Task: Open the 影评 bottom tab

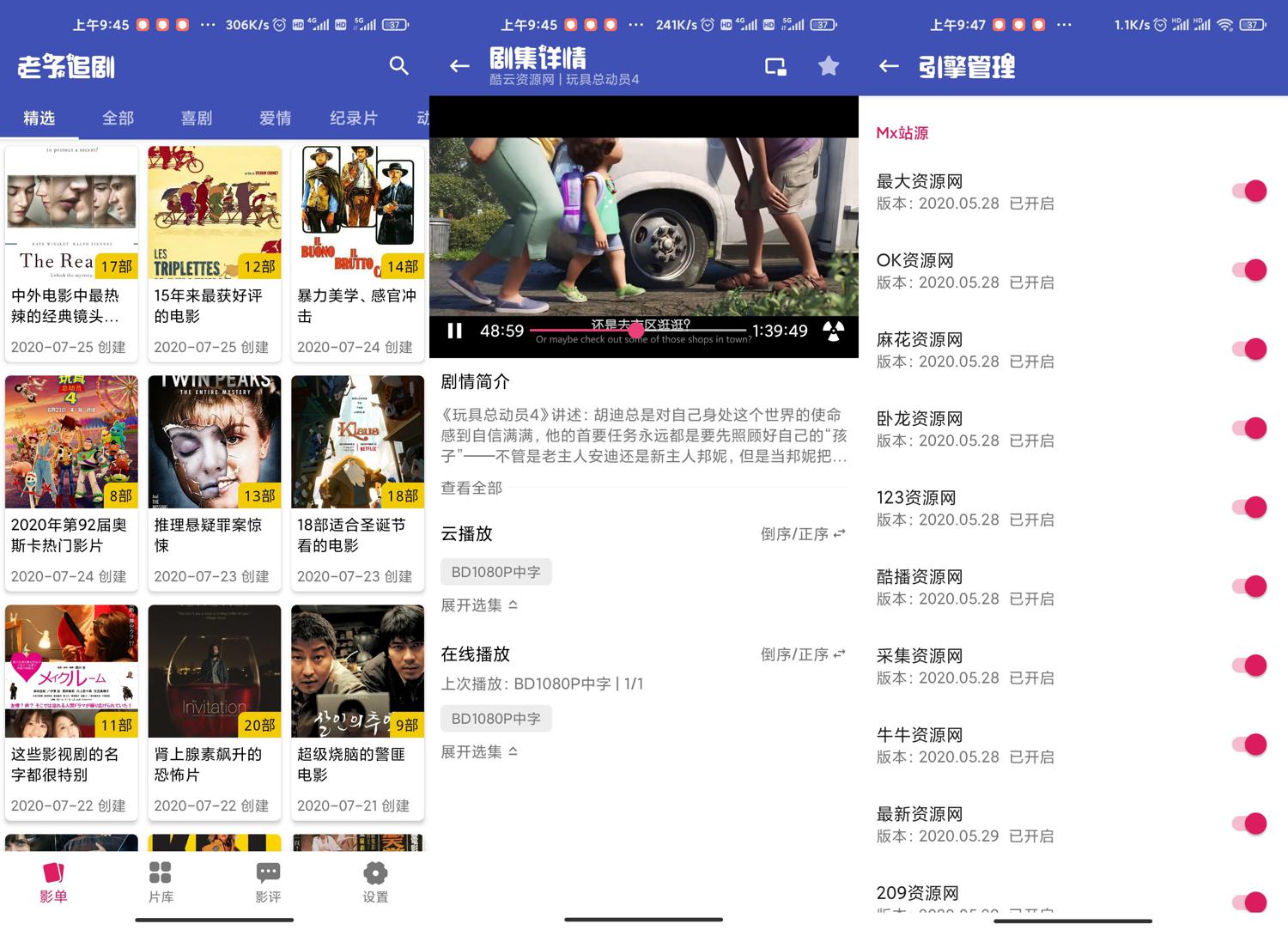Action: pos(268,882)
